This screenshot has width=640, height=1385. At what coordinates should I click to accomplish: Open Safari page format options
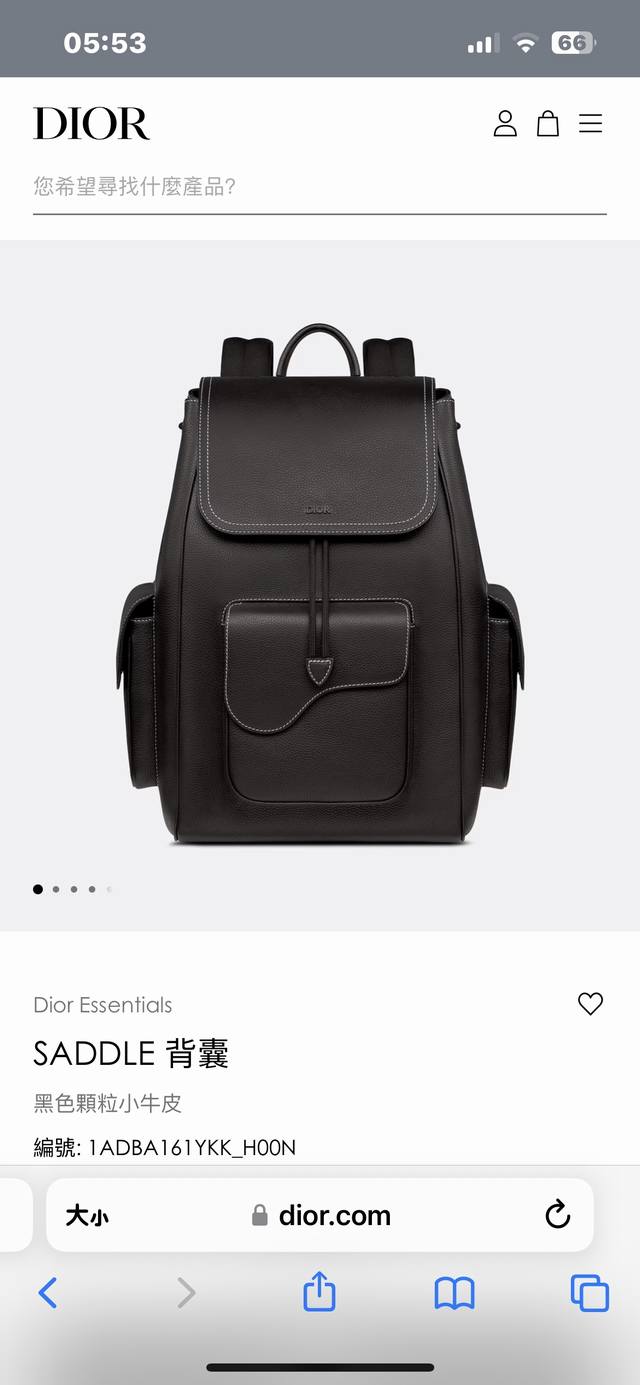[88, 1216]
